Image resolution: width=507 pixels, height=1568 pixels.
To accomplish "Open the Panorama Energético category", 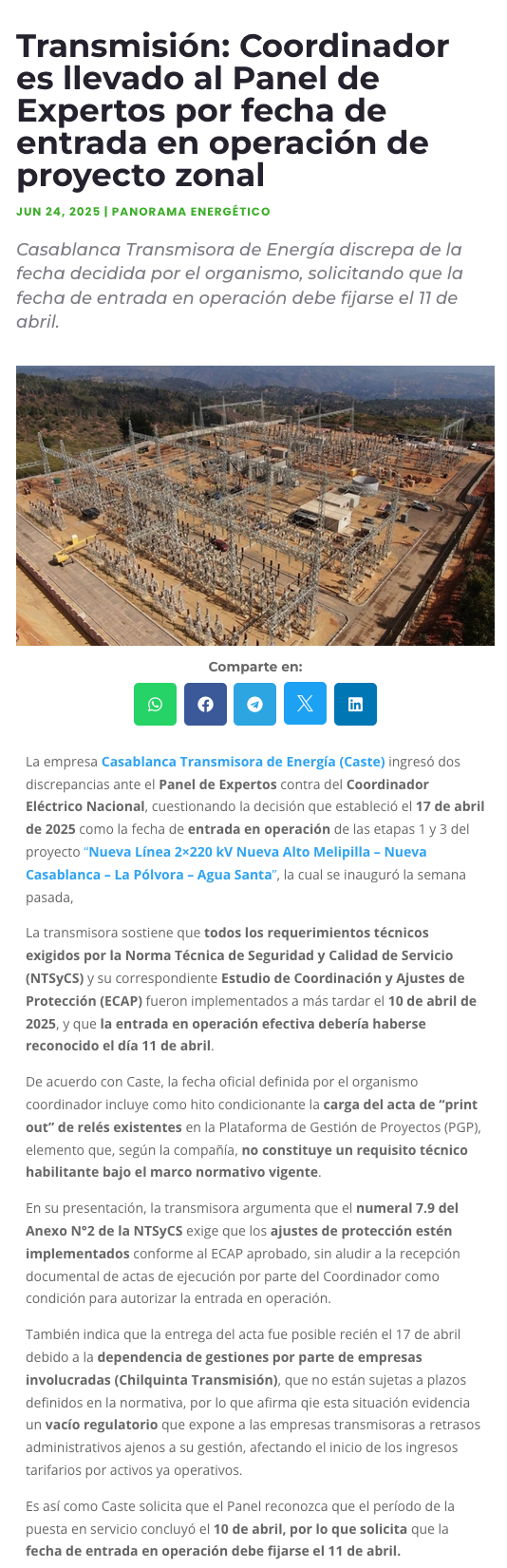I will [191, 212].
